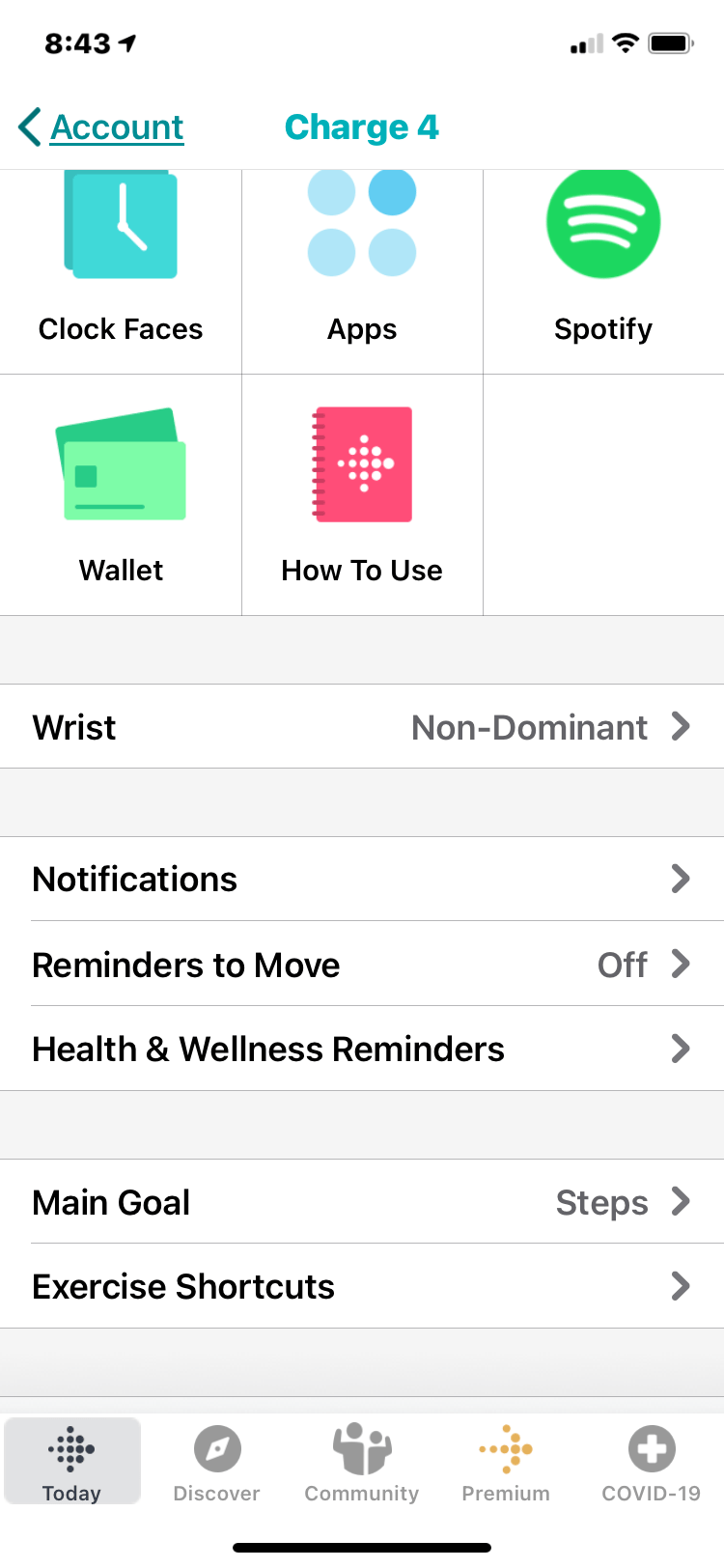Screen dimensions: 724x1568
Task: Go back to the Account page
Action: (101, 126)
